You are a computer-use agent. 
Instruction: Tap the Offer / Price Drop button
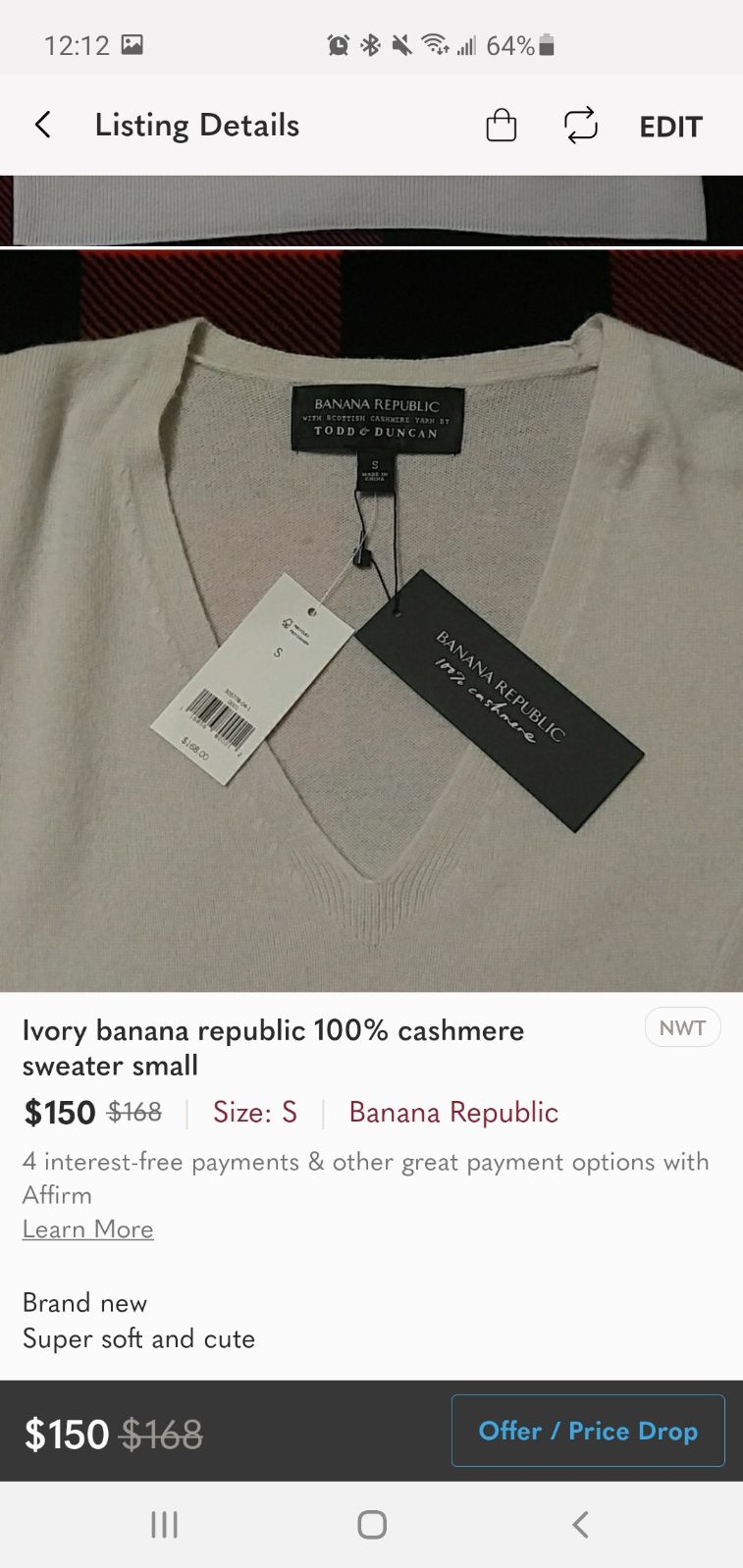[x=588, y=1431]
